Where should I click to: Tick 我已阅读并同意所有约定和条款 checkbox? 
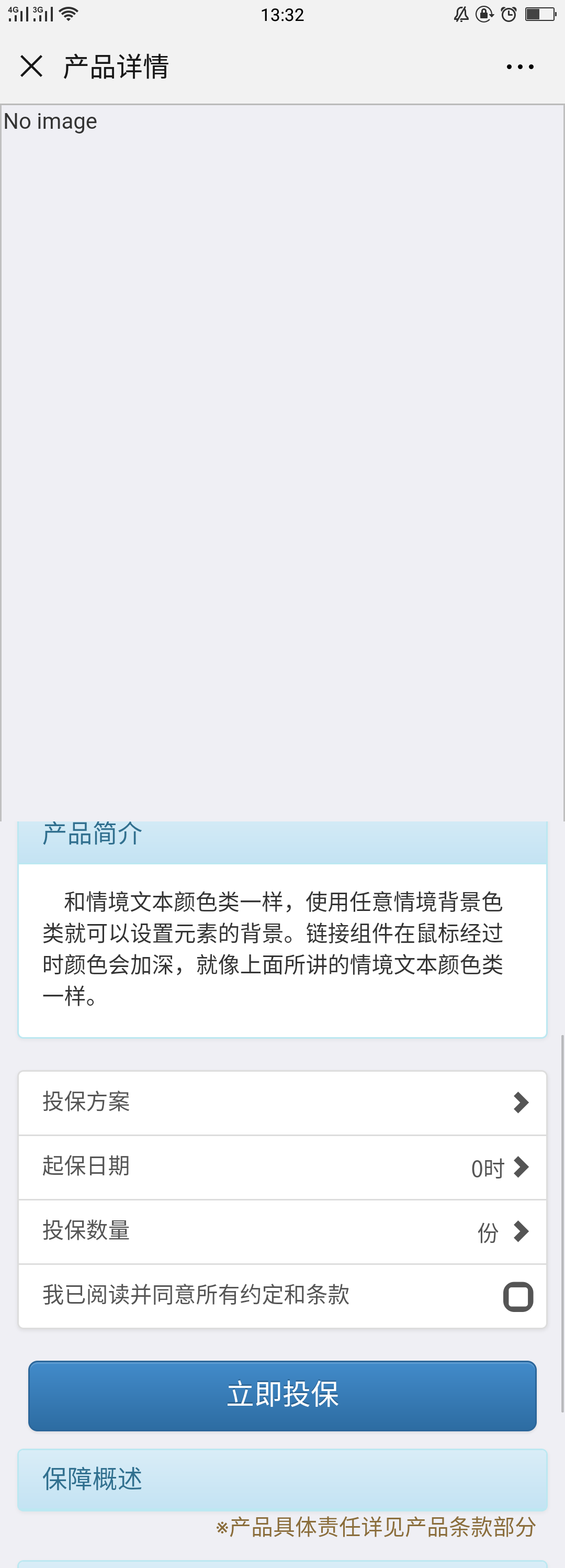pyautogui.click(x=517, y=1296)
